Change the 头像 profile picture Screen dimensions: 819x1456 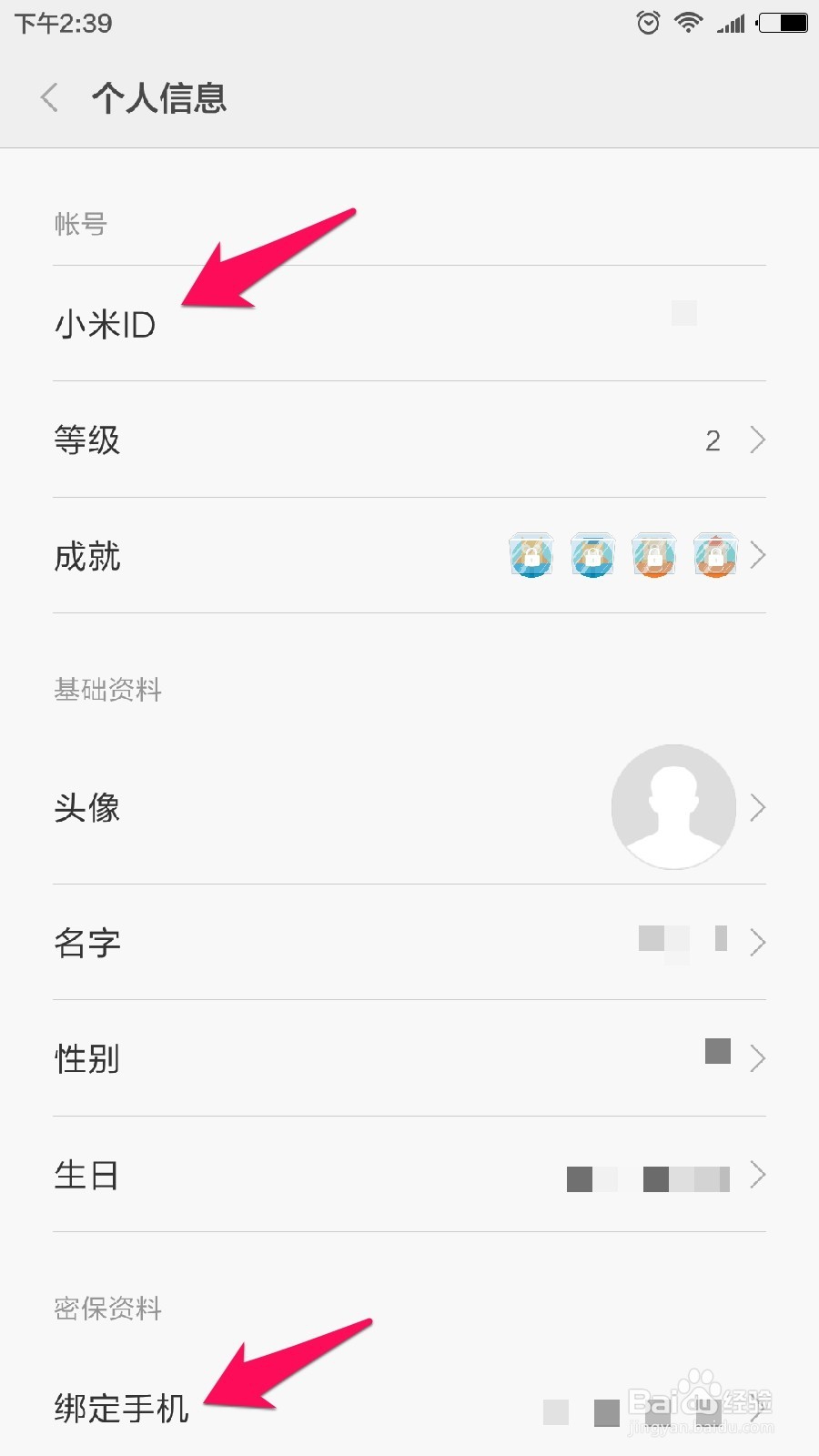pyautogui.click(x=409, y=807)
